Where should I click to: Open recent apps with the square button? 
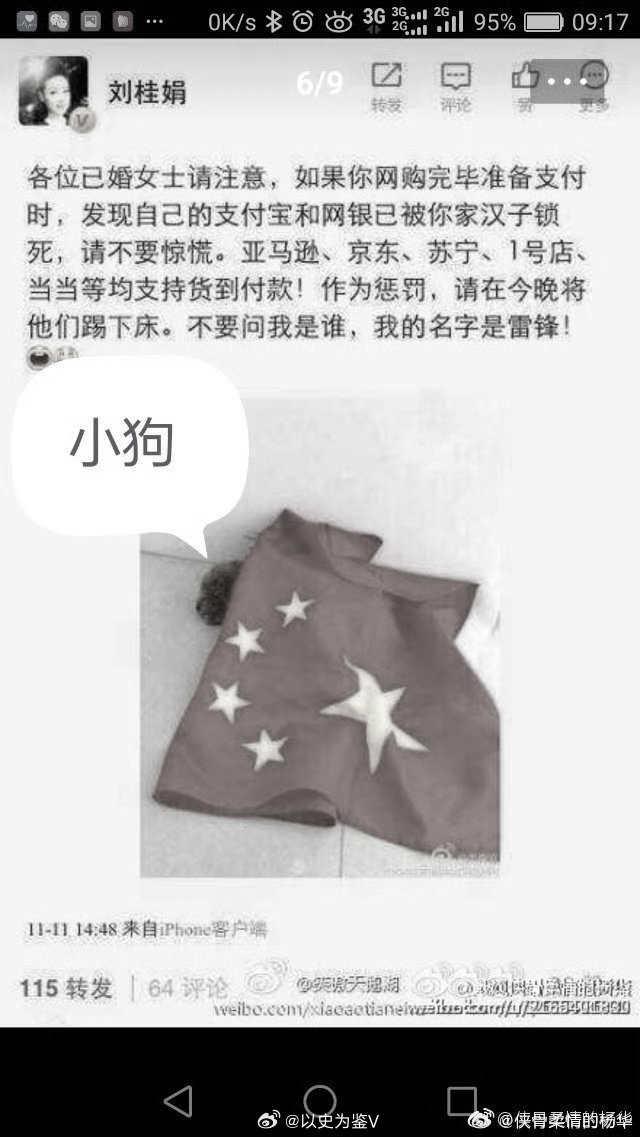(461, 1101)
